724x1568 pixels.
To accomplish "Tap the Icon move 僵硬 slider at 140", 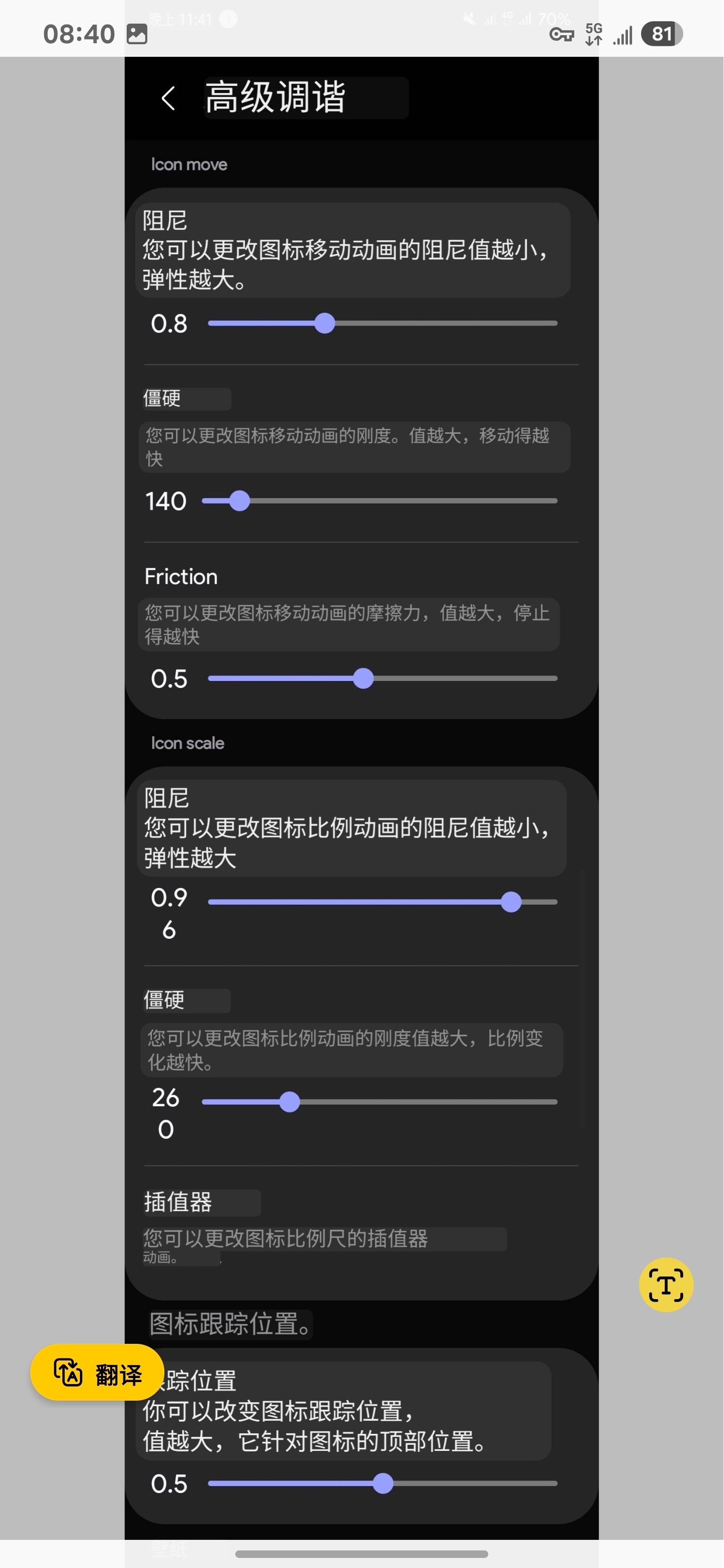I will [240, 501].
